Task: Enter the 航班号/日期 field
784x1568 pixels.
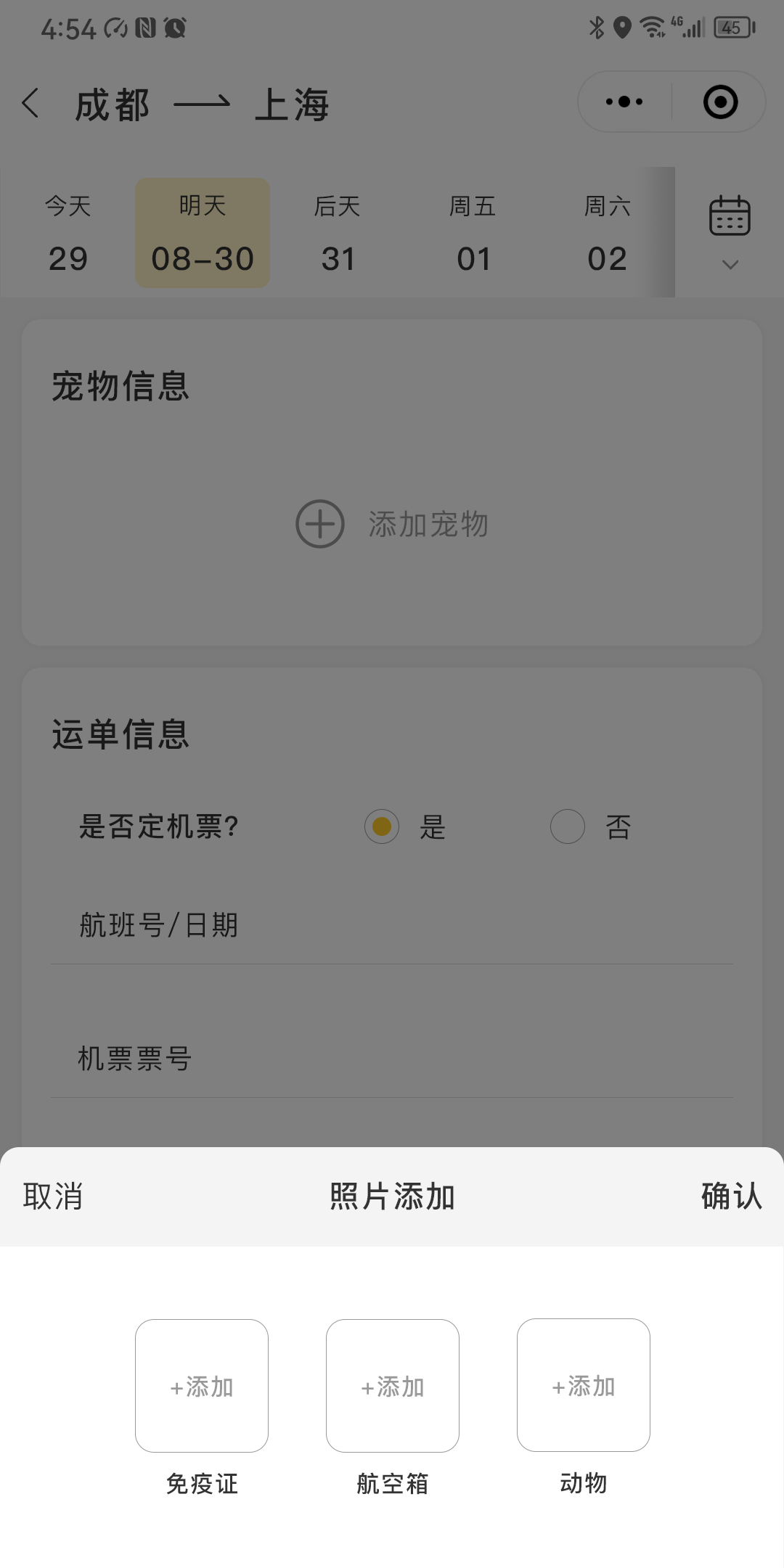Action: click(392, 926)
